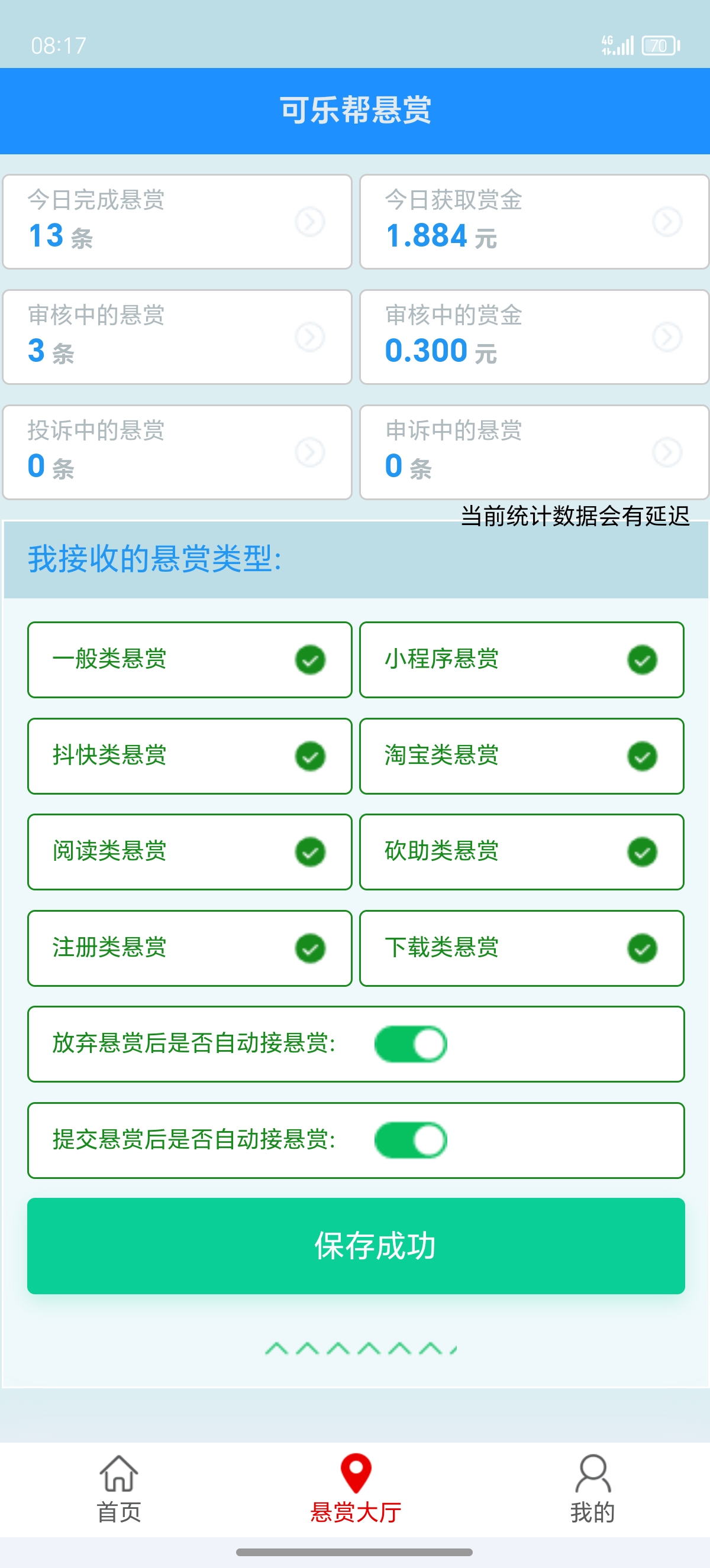The image size is (710, 1568).
Task: Disable 放弃悬赏后是否自动接悬赏 switch
Action: pyautogui.click(x=411, y=1044)
